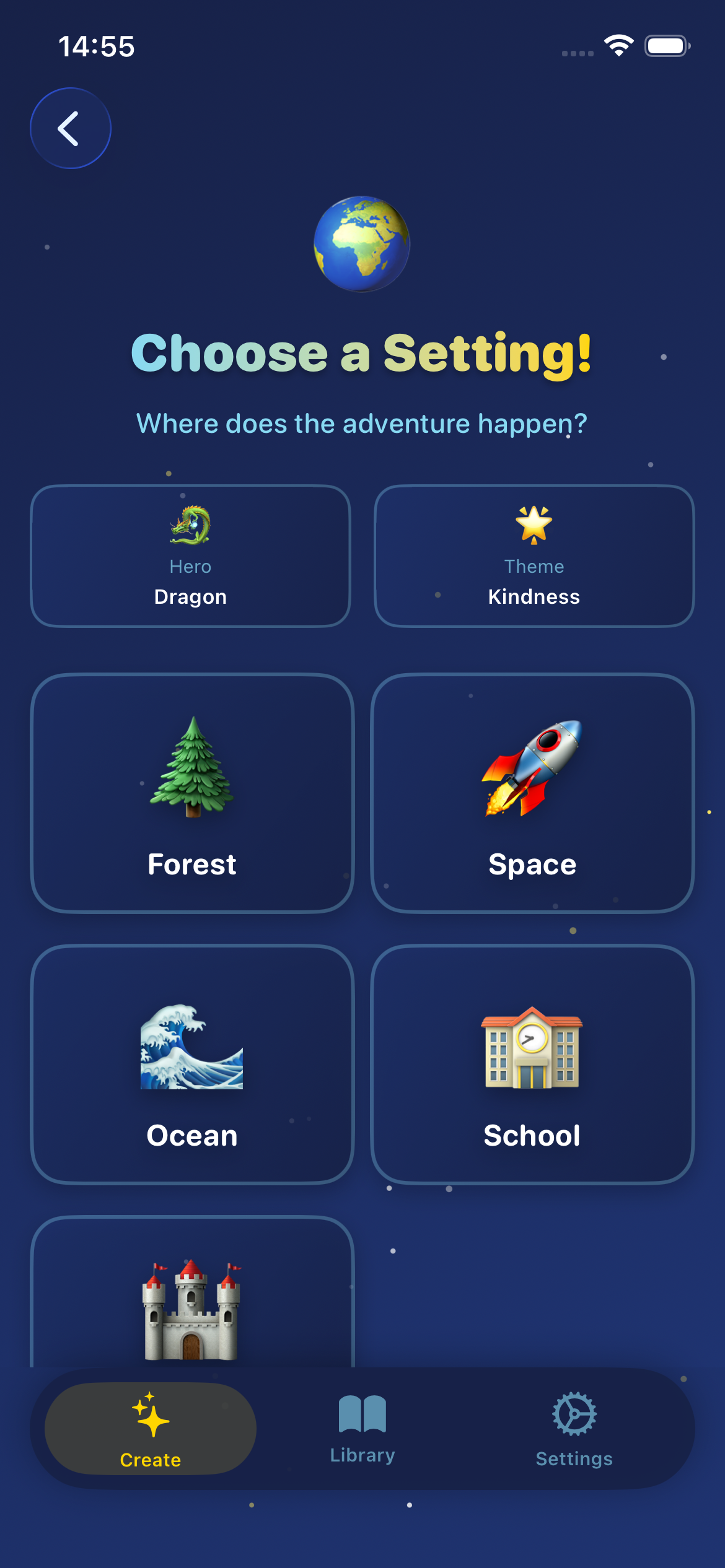Viewport: 725px width, 1568px height.
Task: Tap the Ocean wave icon
Action: pyautogui.click(x=191, y=1047)
